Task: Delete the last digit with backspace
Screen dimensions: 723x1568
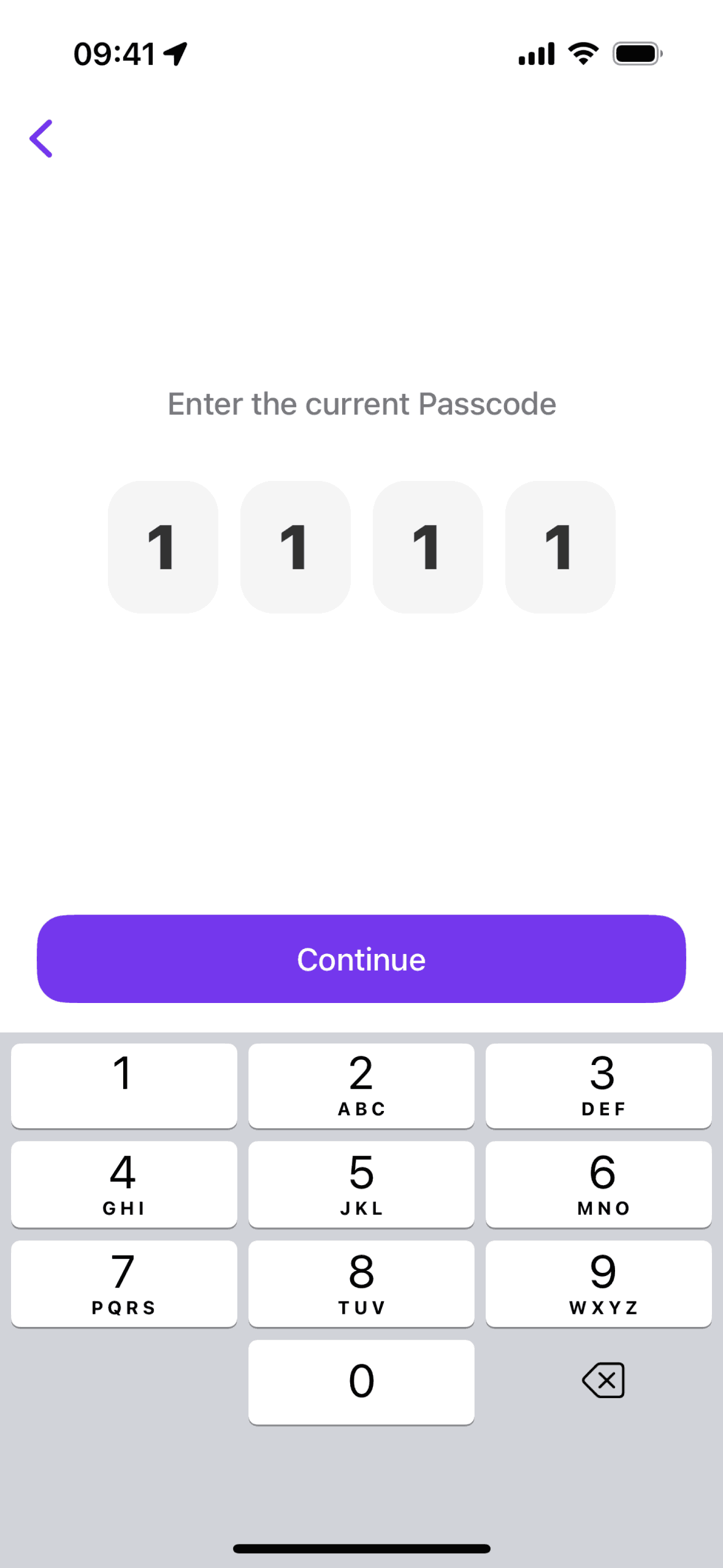Action: [603, 1381]
